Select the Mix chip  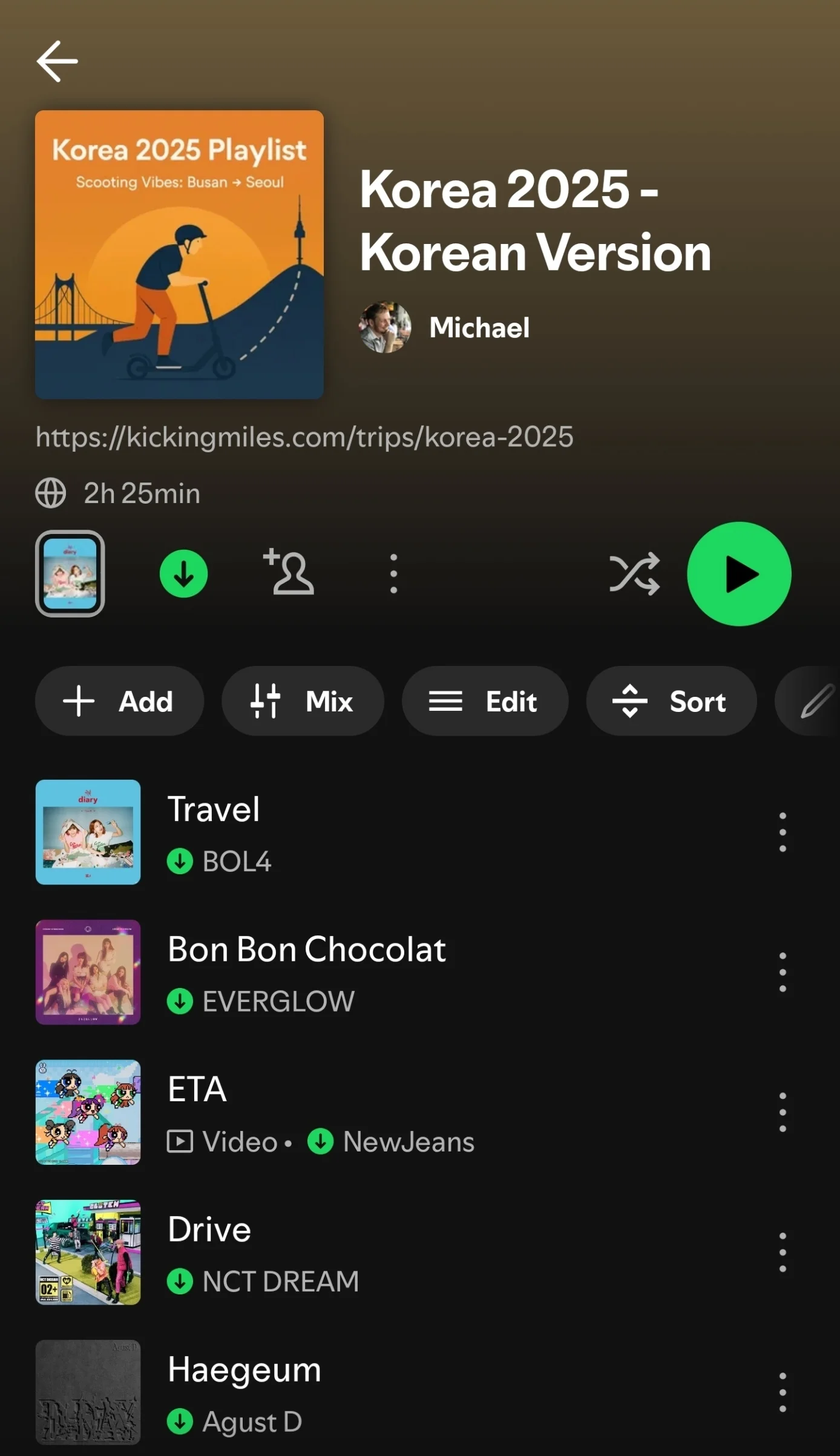coord(303,701)
